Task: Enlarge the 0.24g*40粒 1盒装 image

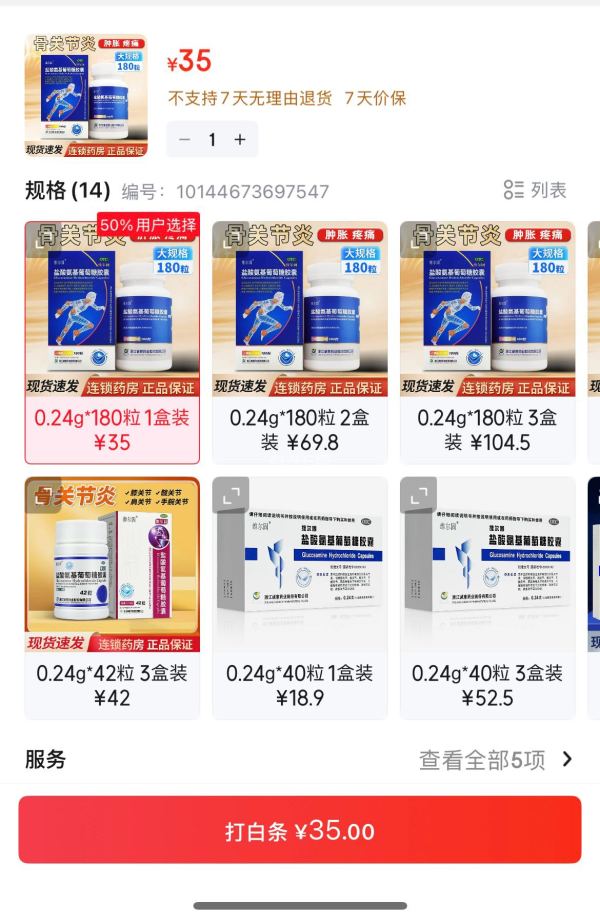Action: coord(232,495)
